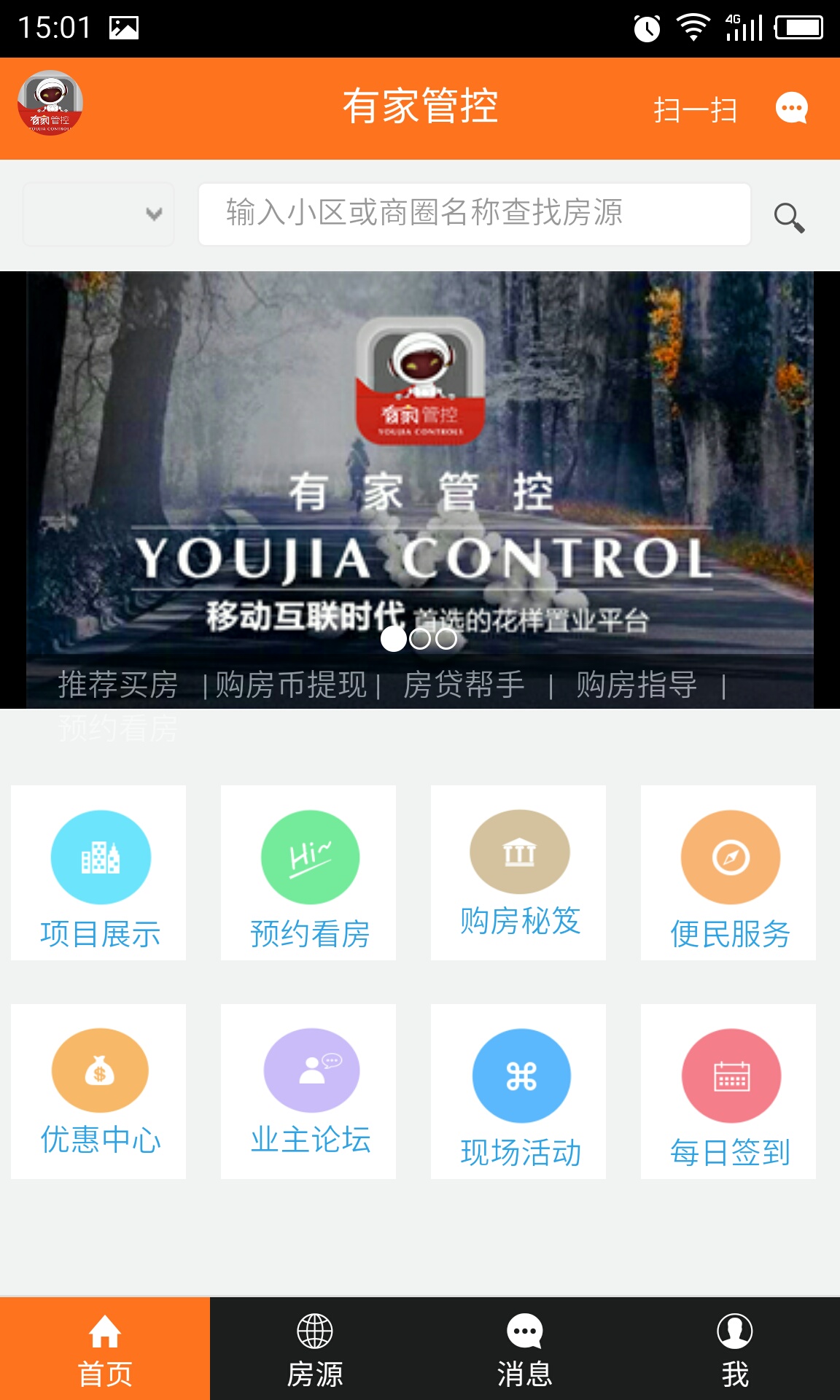Open 便民服务 tile

[728, 873]
